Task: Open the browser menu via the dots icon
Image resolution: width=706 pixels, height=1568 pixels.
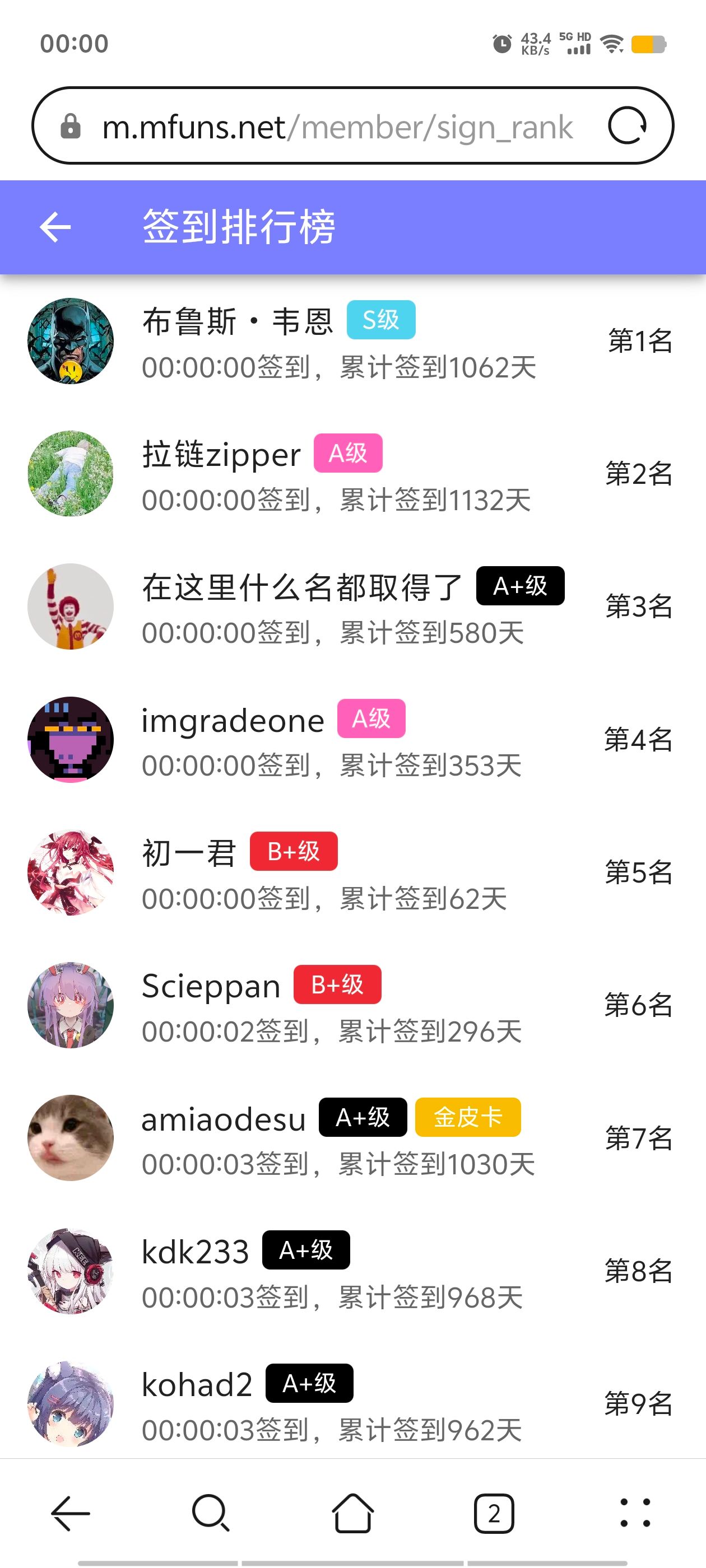Action: (635, 1514)
